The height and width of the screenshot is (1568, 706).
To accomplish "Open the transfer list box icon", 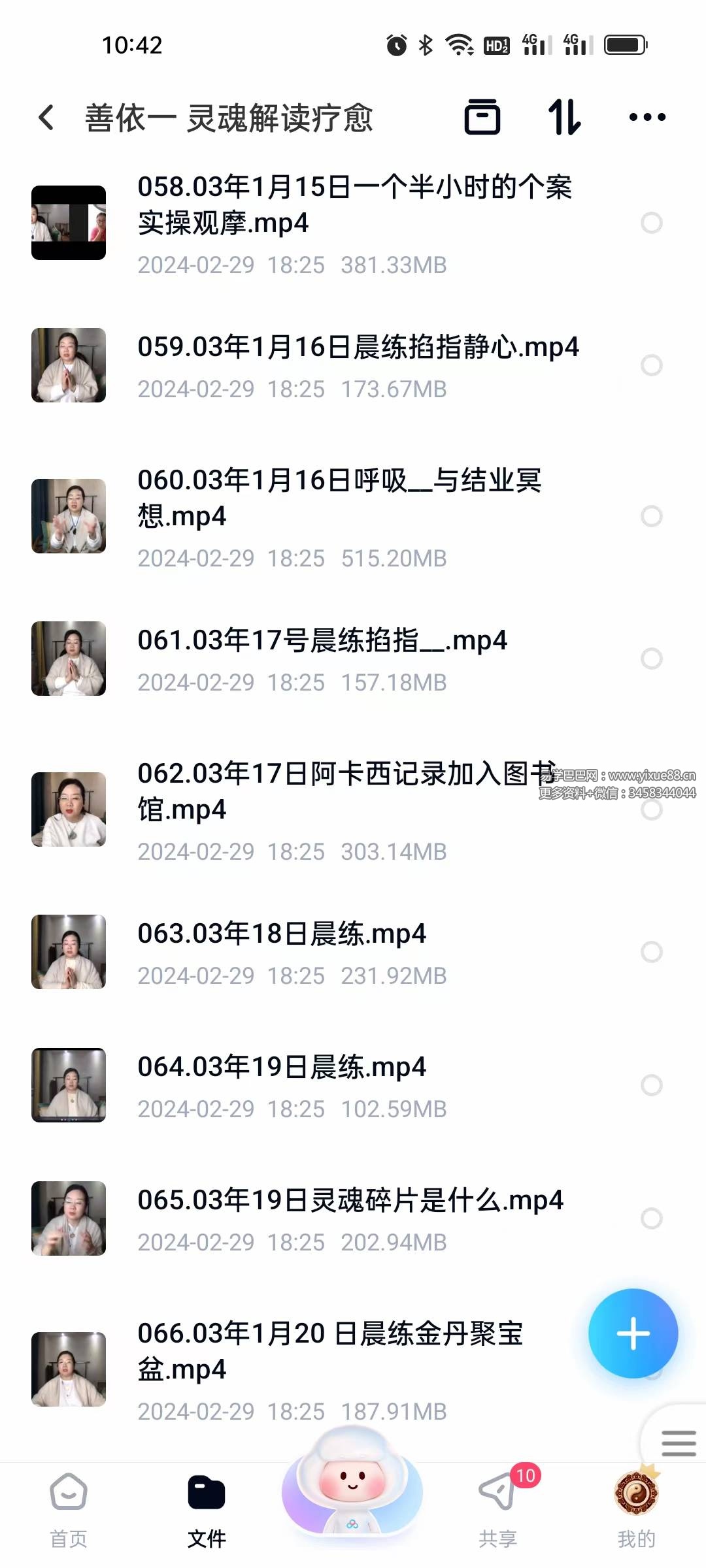I will pos(482,118).
